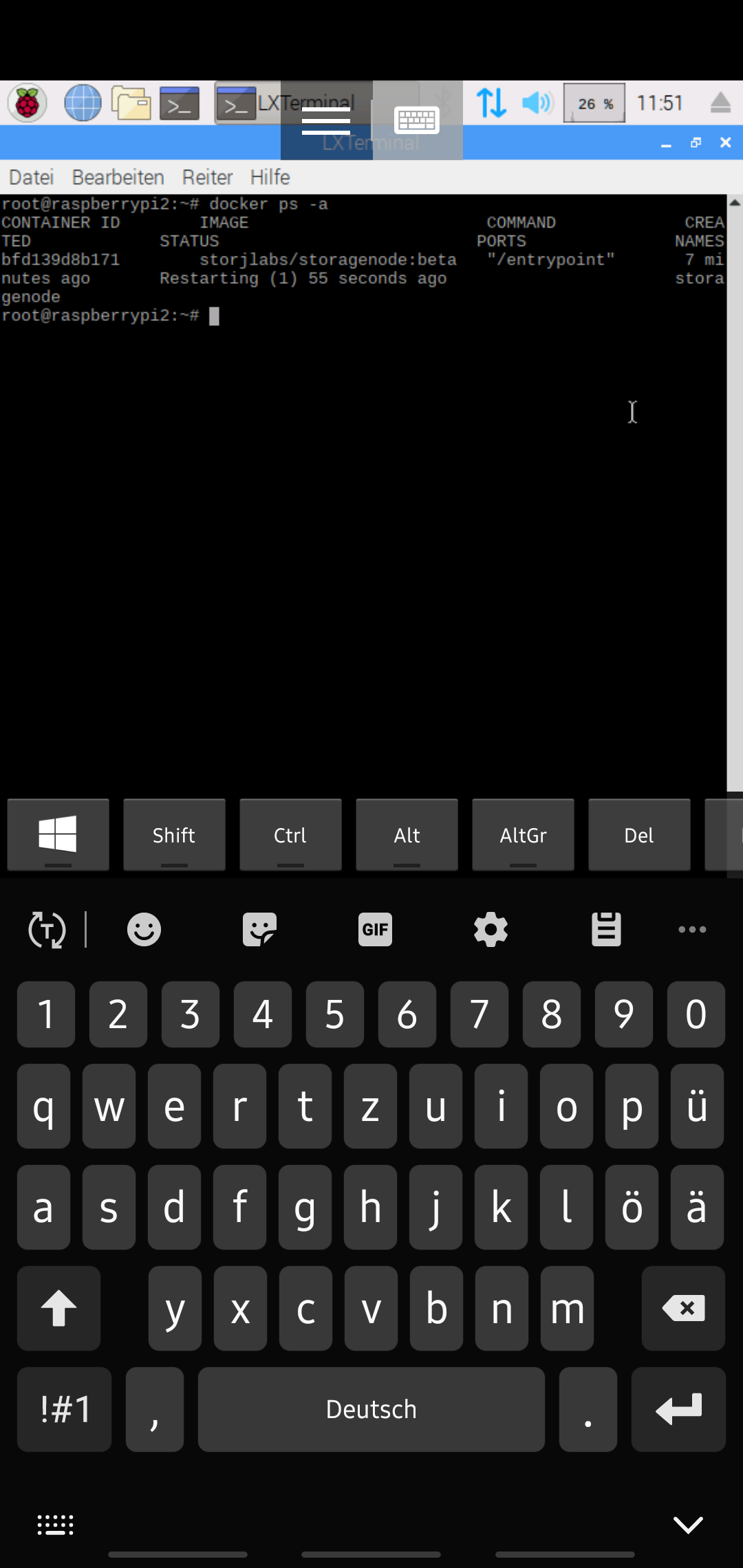Close the LXTerminal window
Image resolution: width=743 pixels, height=1568 pixels.
pyautogui.click(x=725, y=142)
